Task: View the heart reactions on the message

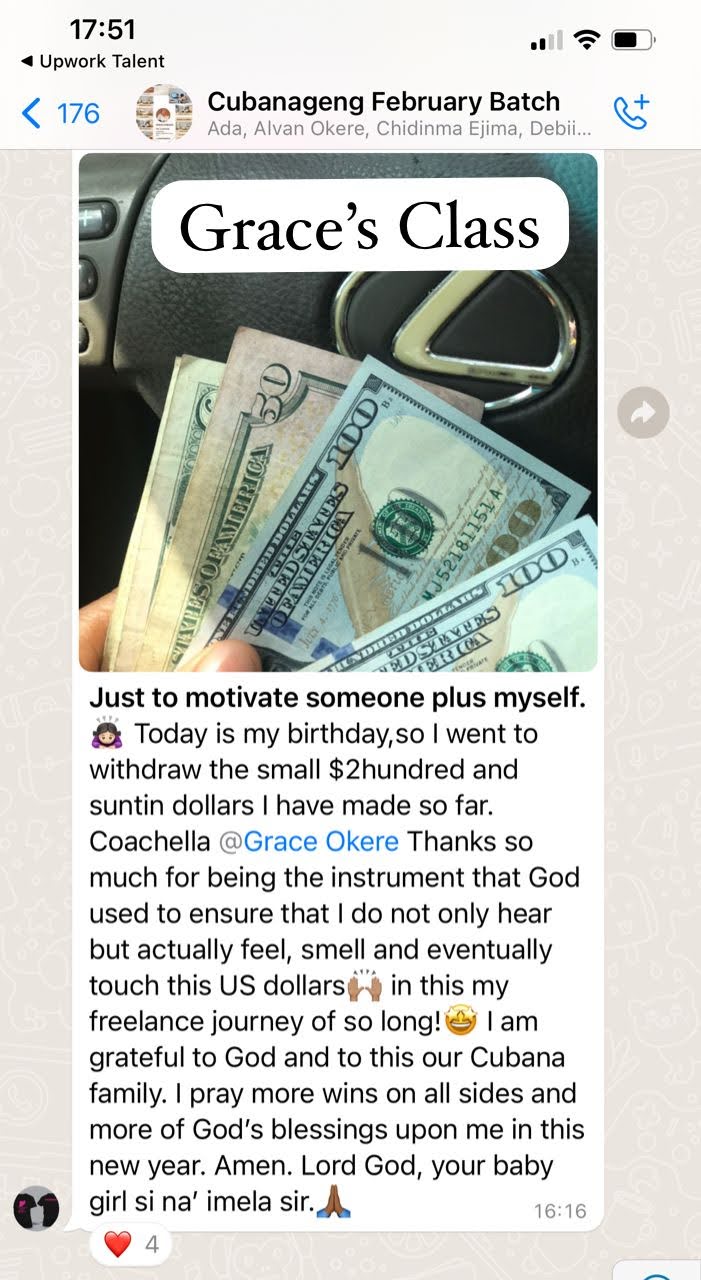Action: tap(131, 1245)
